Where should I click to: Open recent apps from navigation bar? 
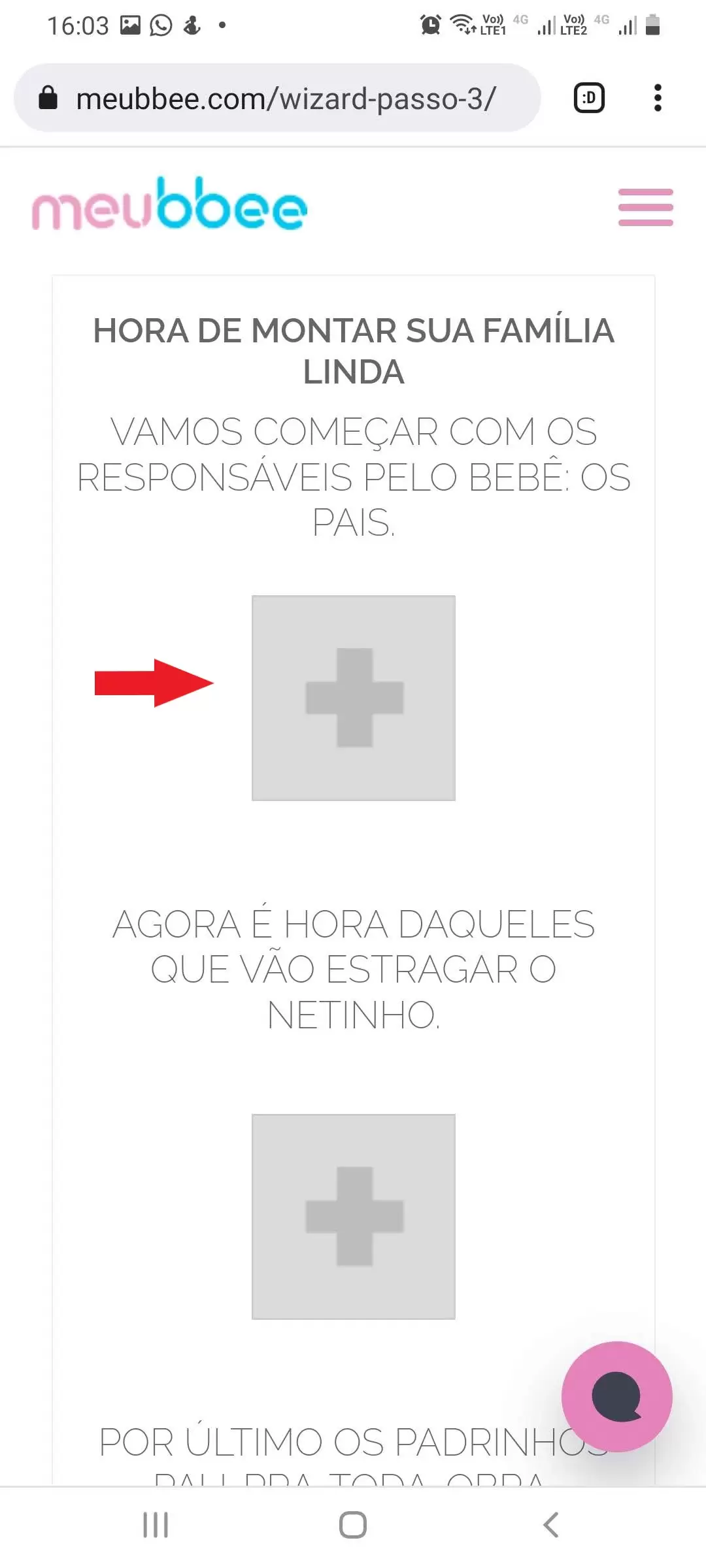pyautogui.click(x=156, y=1525)
